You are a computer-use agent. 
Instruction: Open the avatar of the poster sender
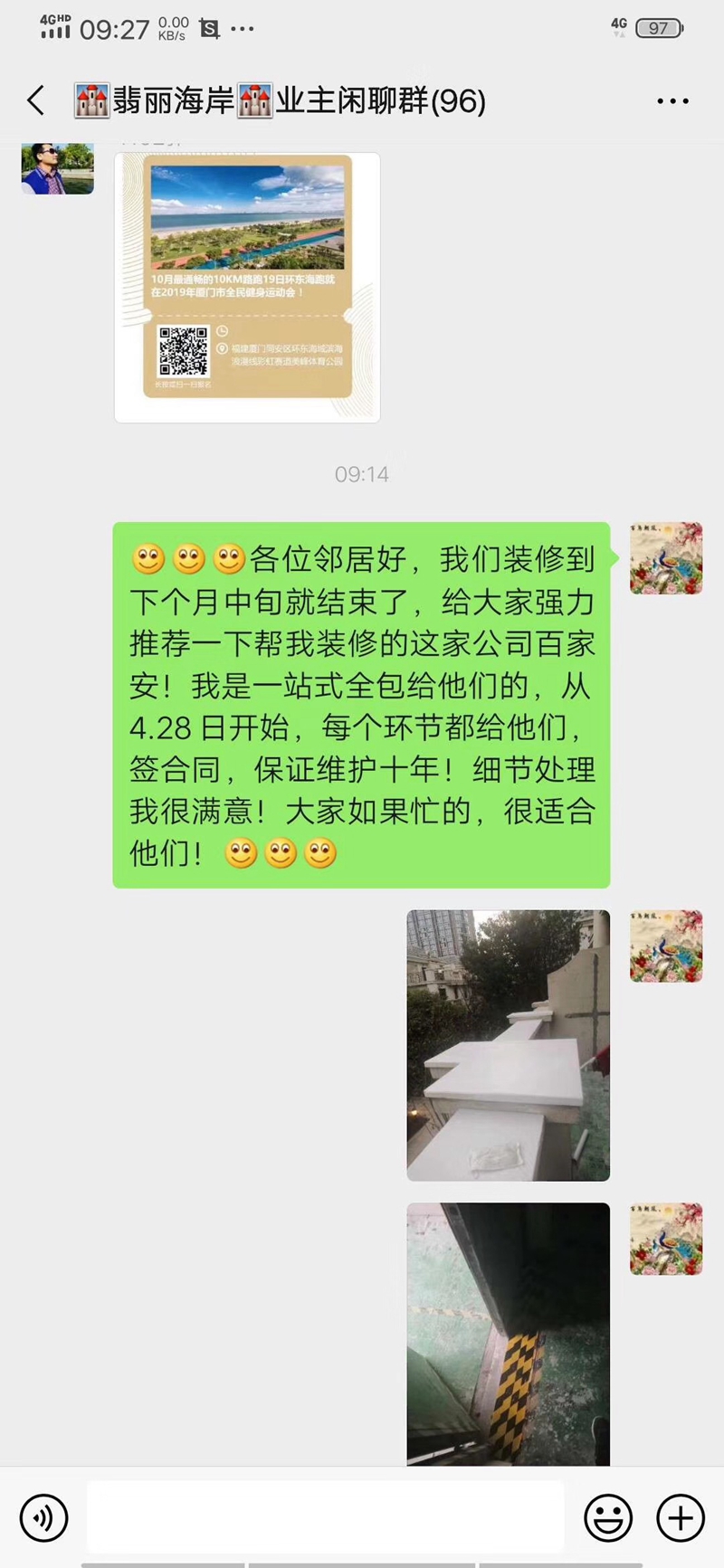[57, 168]
